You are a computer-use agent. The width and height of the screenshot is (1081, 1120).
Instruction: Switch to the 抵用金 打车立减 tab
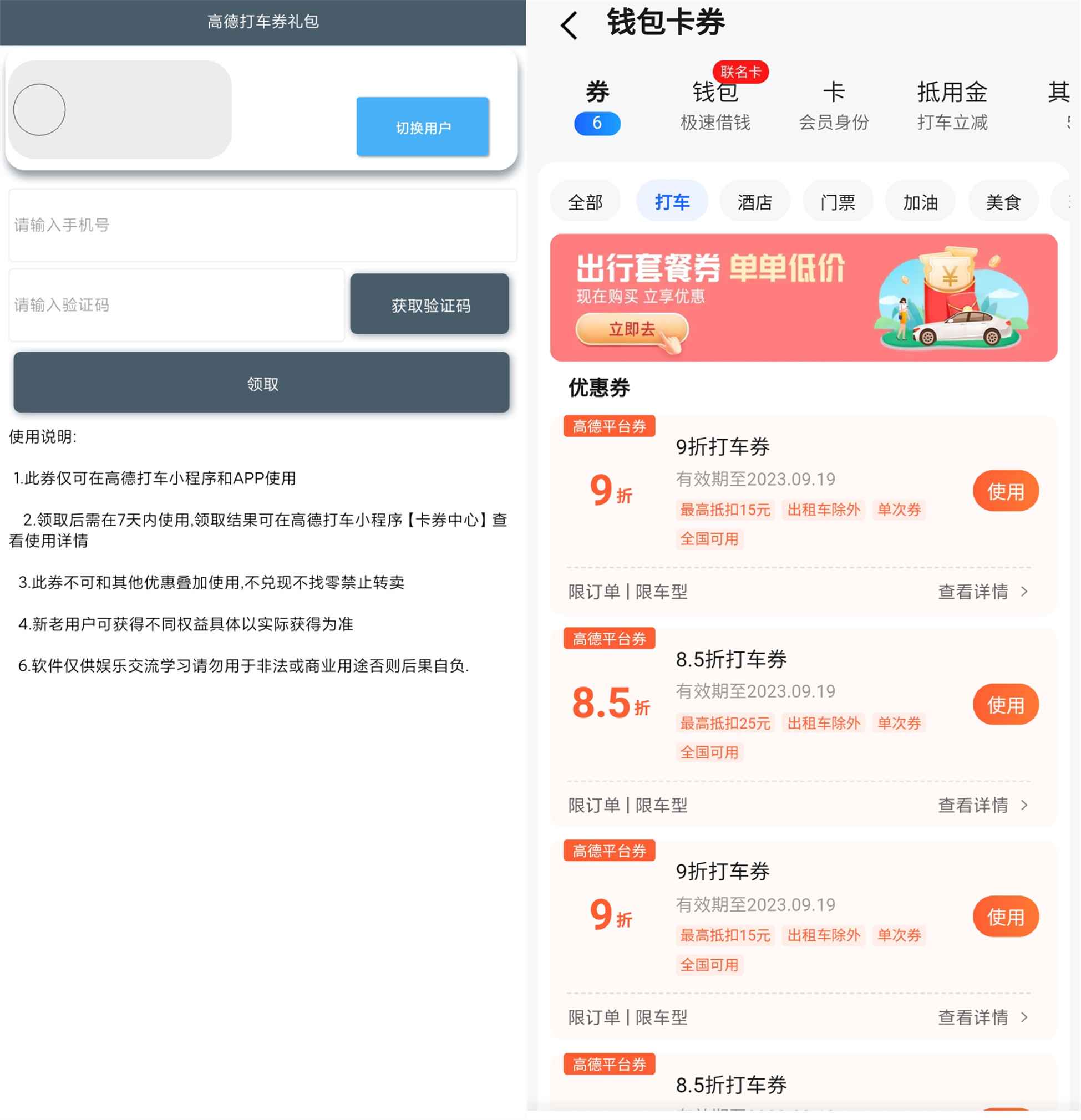(952, 106)
